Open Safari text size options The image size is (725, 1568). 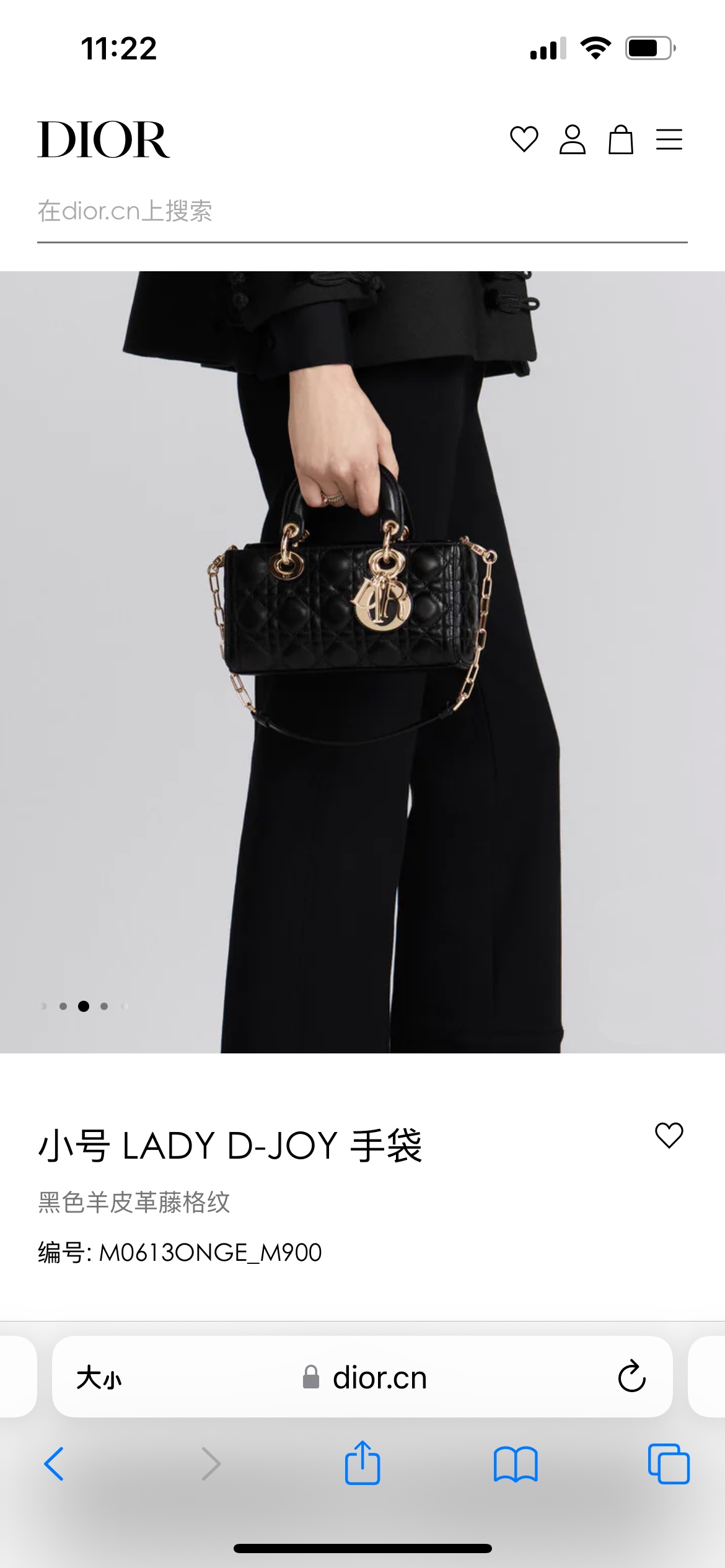click(x=99, y=1378)
